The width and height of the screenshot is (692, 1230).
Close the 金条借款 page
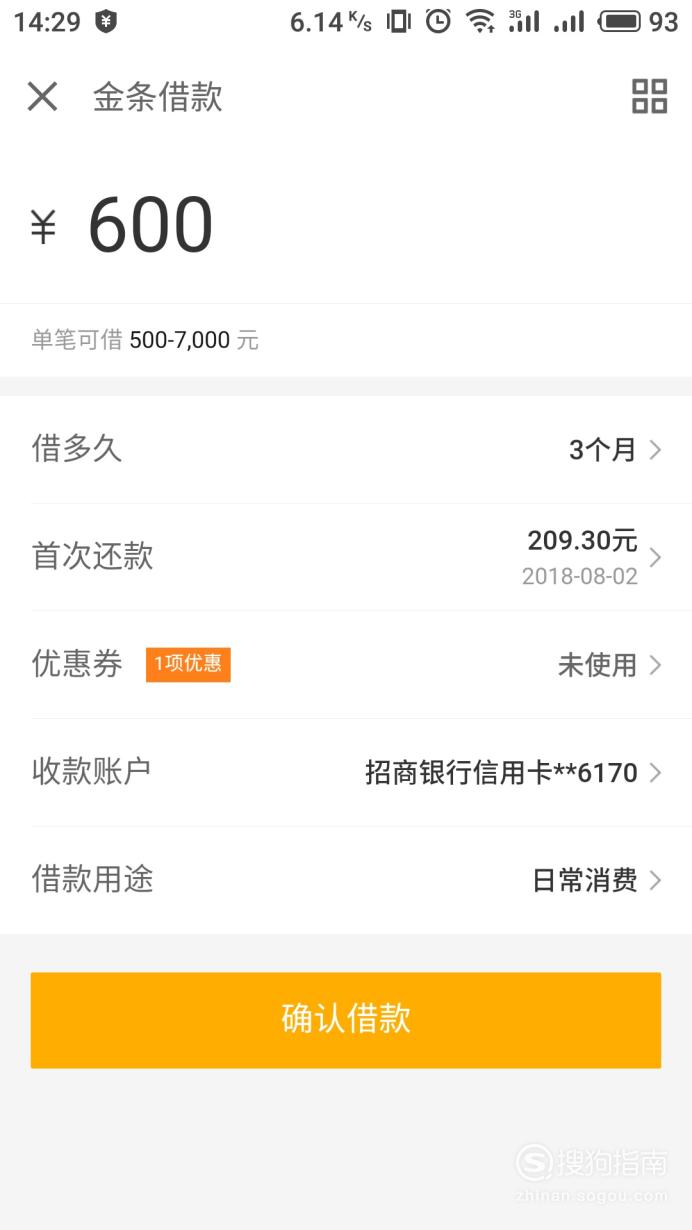tap(42, 97)
